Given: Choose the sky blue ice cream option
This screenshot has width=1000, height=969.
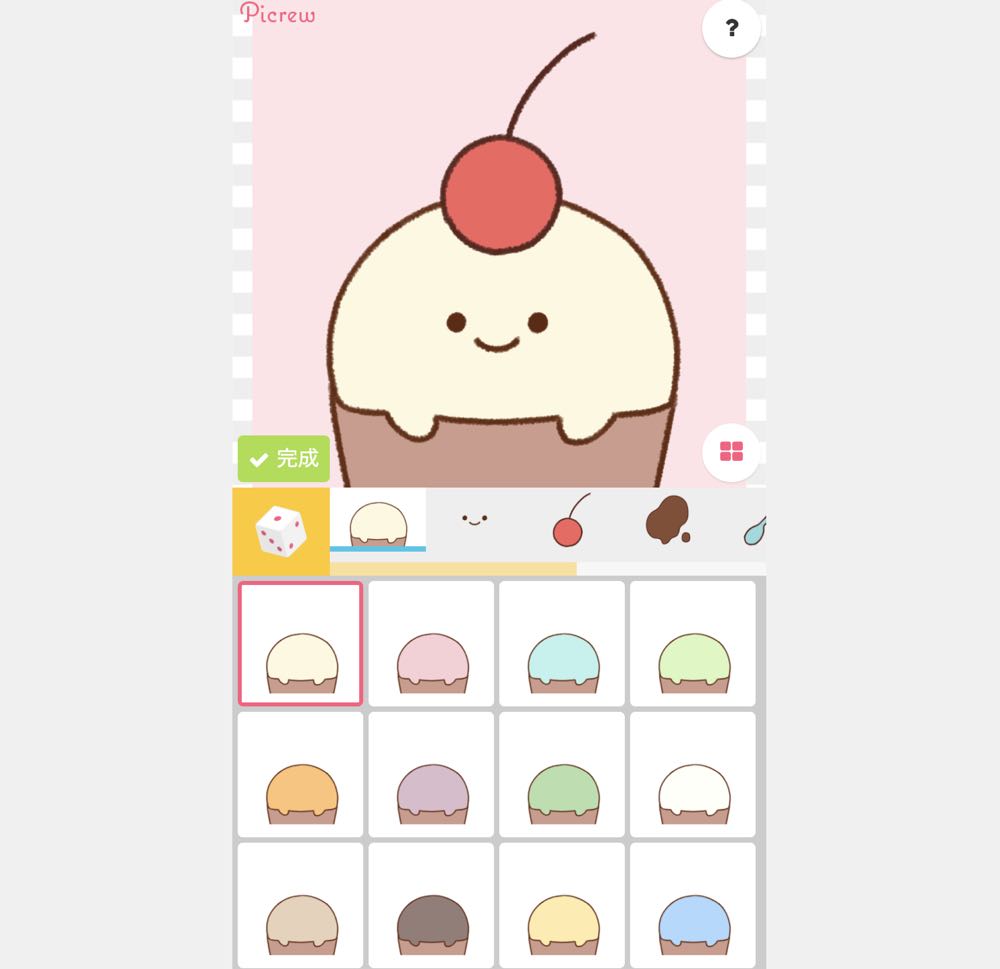Looking at the screenshot, I should click(693, 905).
